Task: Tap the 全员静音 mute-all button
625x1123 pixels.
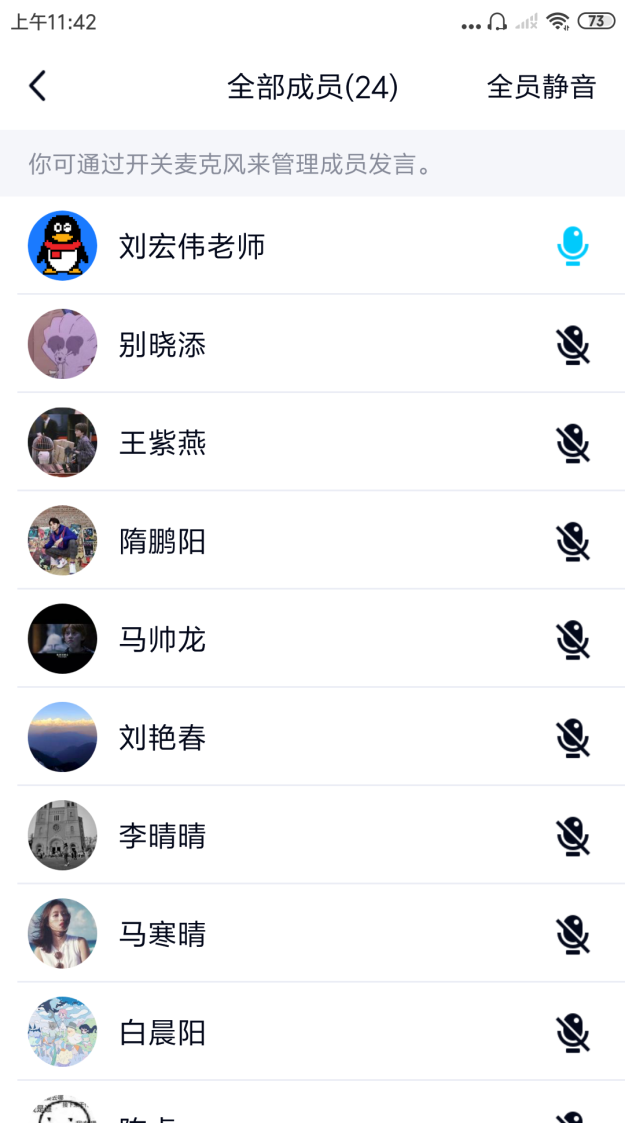Action: [x=541, y=87]
